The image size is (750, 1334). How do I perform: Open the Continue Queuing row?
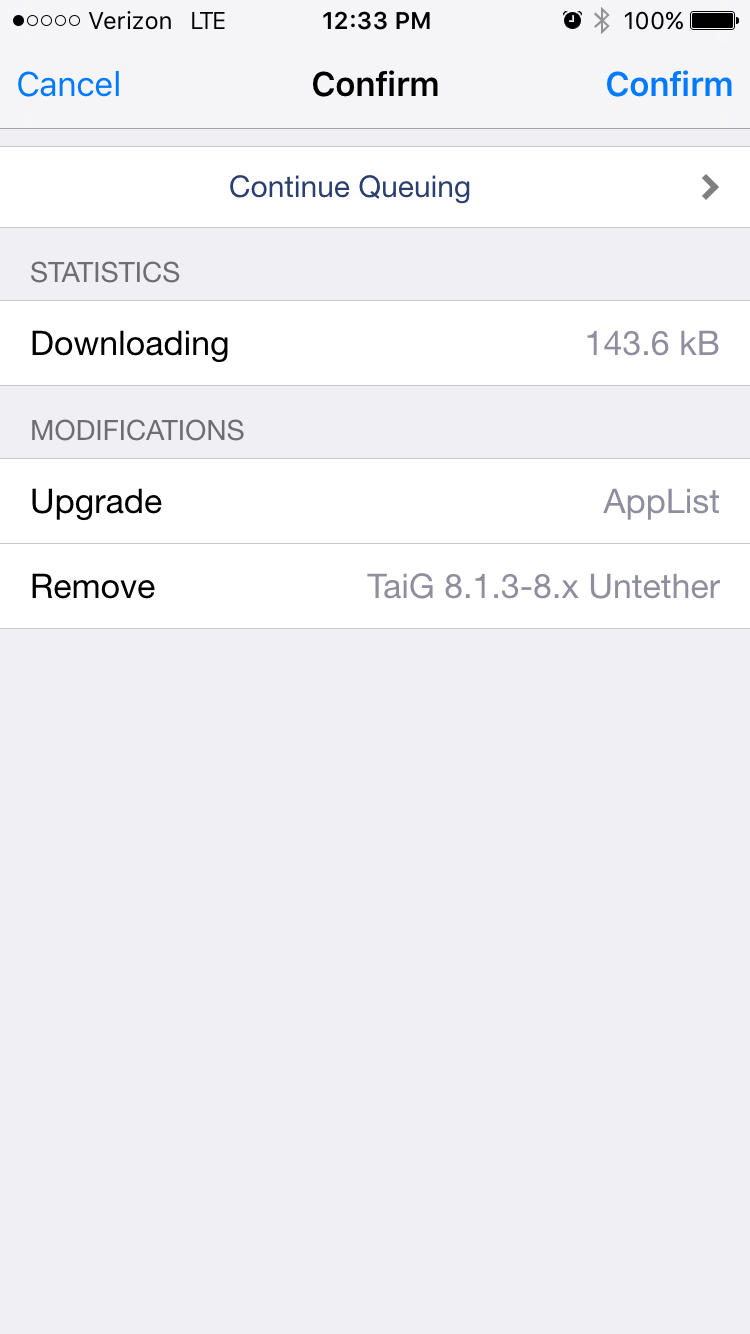(x=375, y=187)
